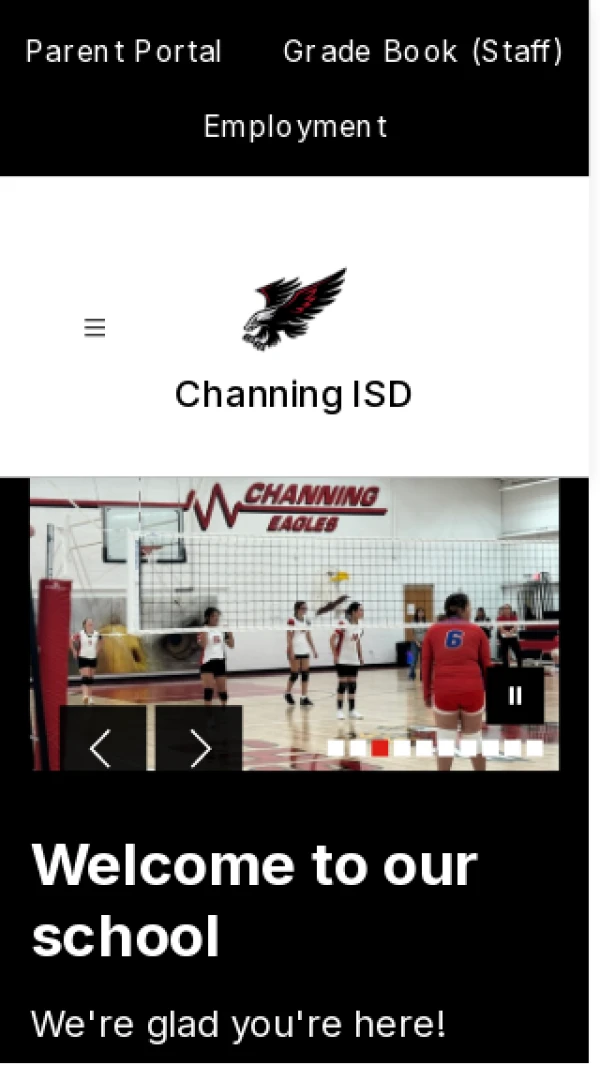Jump to the first slide indicator
Image resolution: width=600 pixels, height=1065 pixels.
coord(336,748)
